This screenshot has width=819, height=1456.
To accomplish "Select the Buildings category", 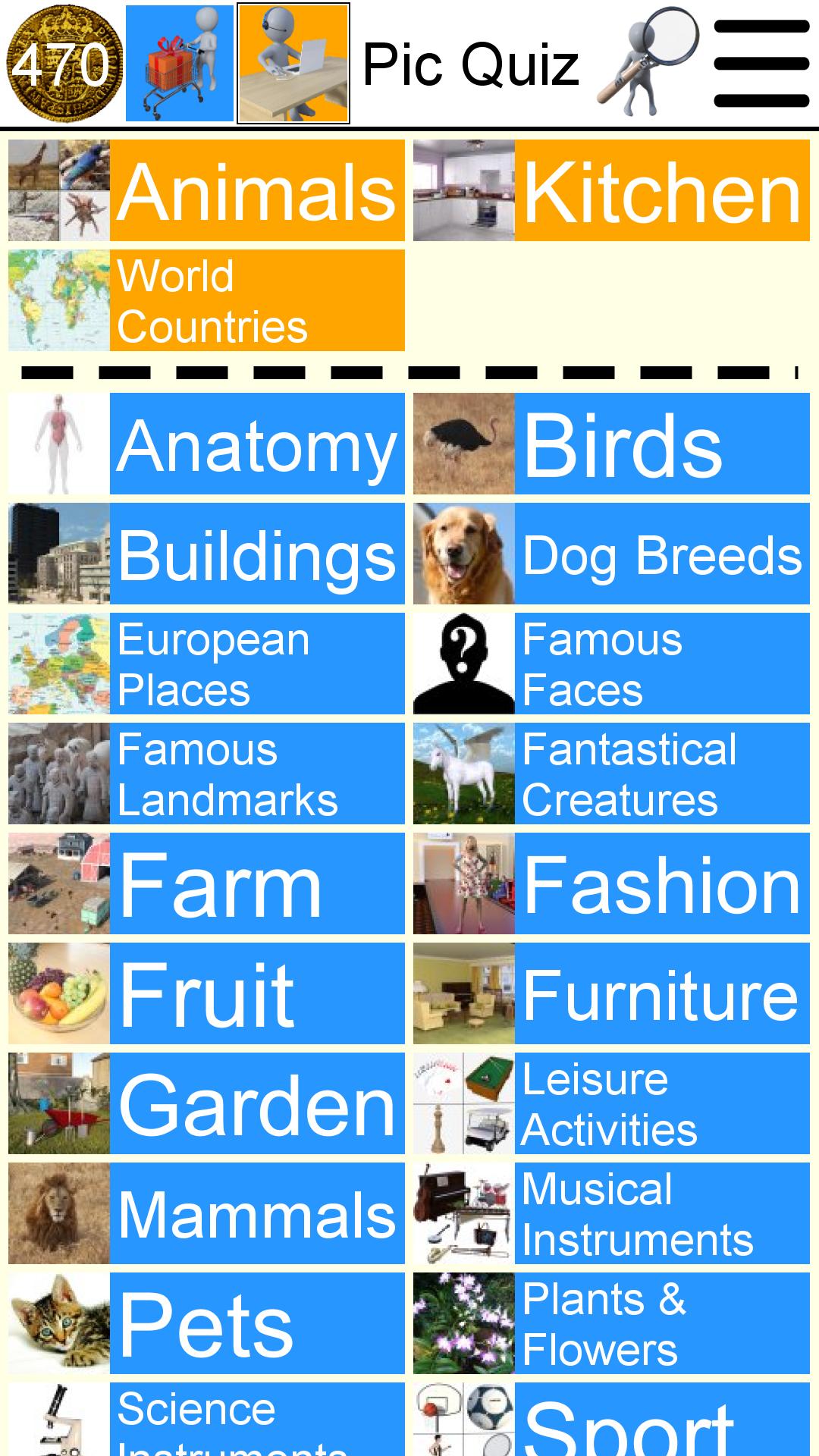I will point(206,554).
